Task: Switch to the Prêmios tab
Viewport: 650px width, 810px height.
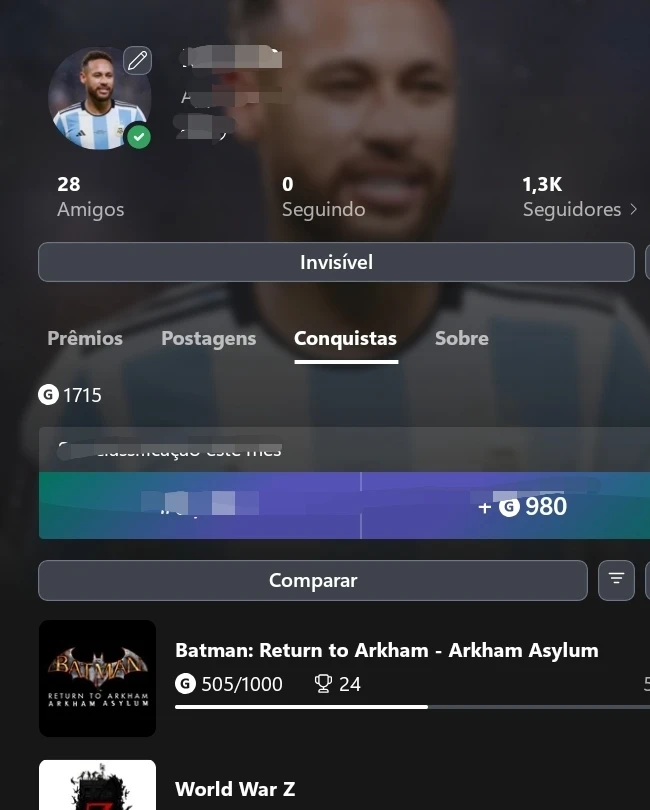Action: (x=85, y=339)
